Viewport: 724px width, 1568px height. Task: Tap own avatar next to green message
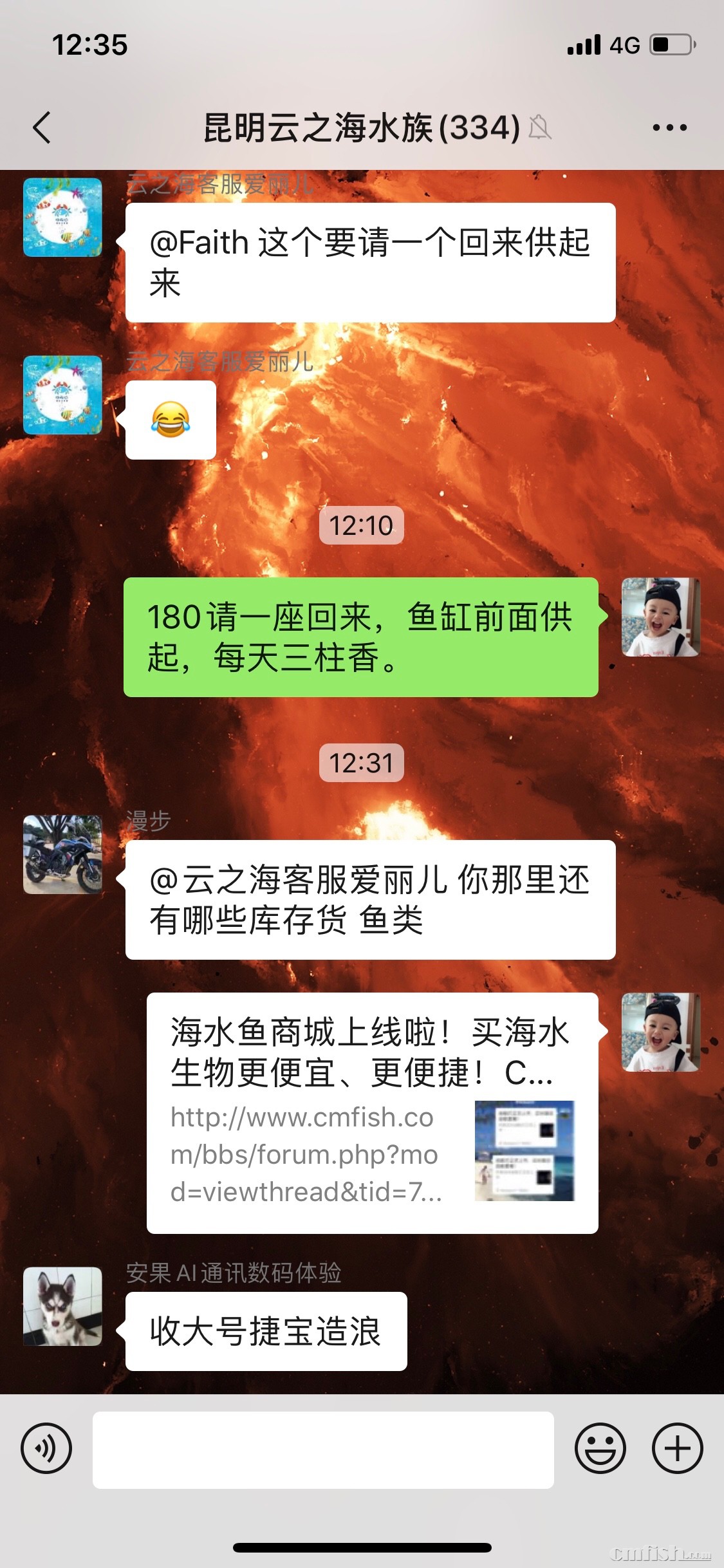coord(660,617)
